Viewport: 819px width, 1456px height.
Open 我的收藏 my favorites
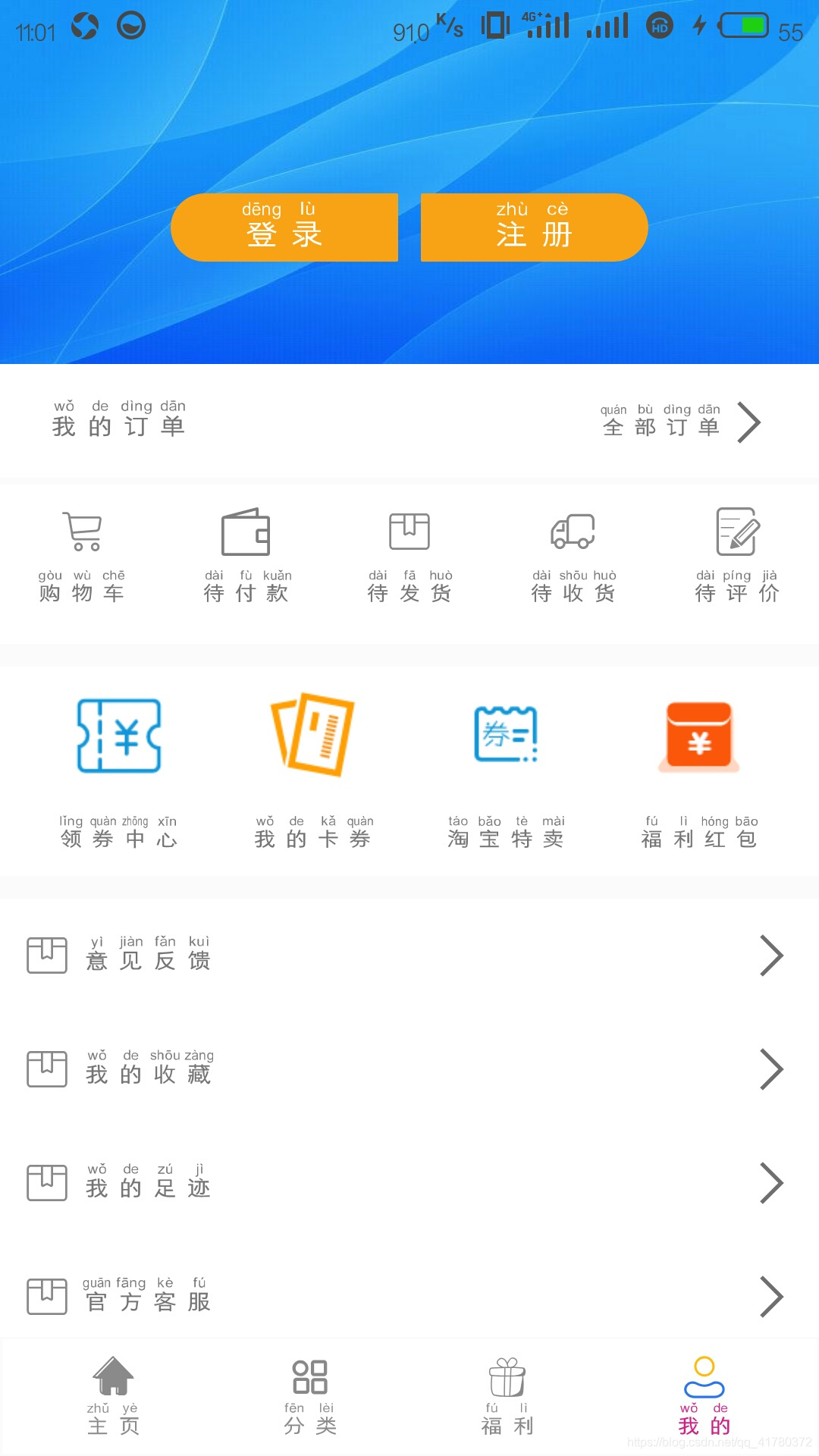409,1069
